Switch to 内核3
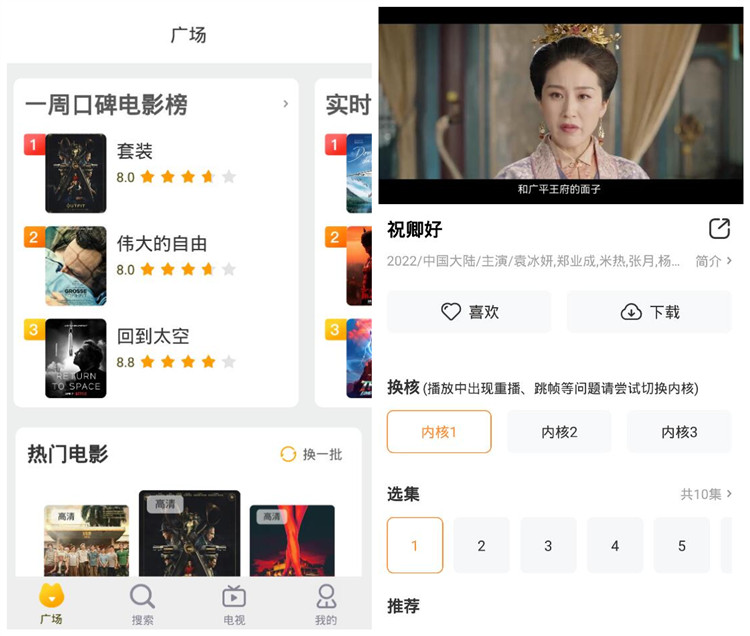Screen dimensions: 750x636 pyautogui.click(x=679, y=432)
